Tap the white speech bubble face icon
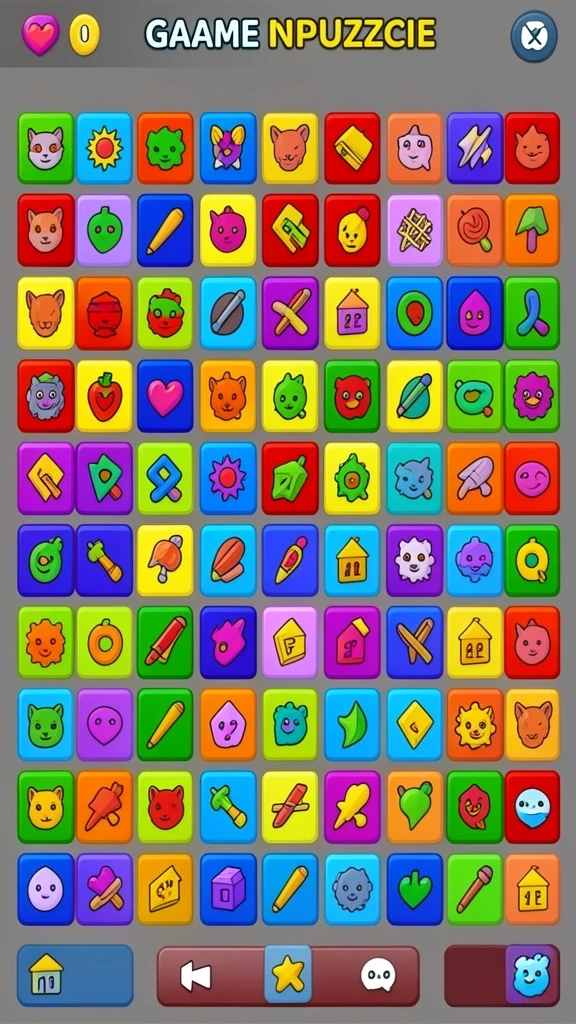 click(x=378, y=976)
